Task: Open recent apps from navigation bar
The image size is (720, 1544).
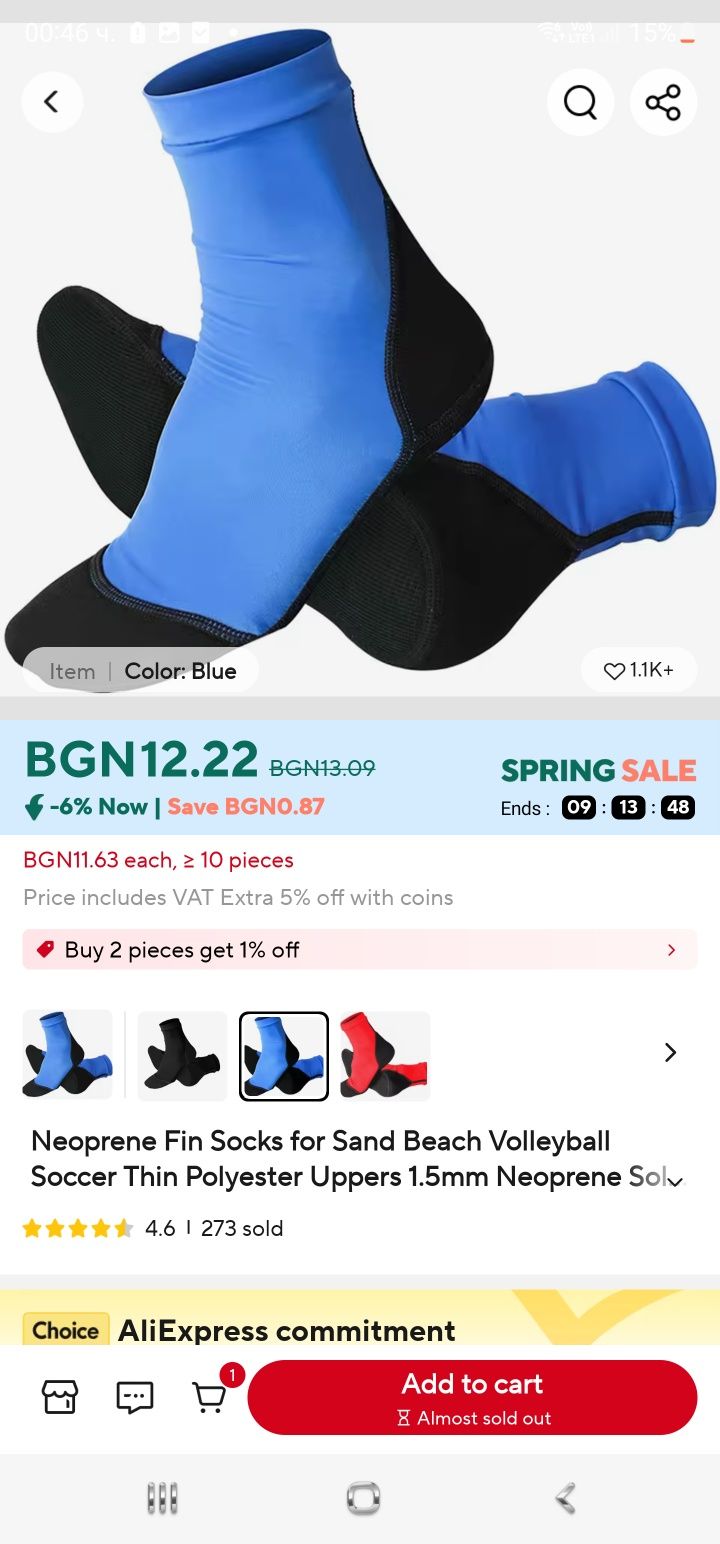Action: tap(162, 1498)
